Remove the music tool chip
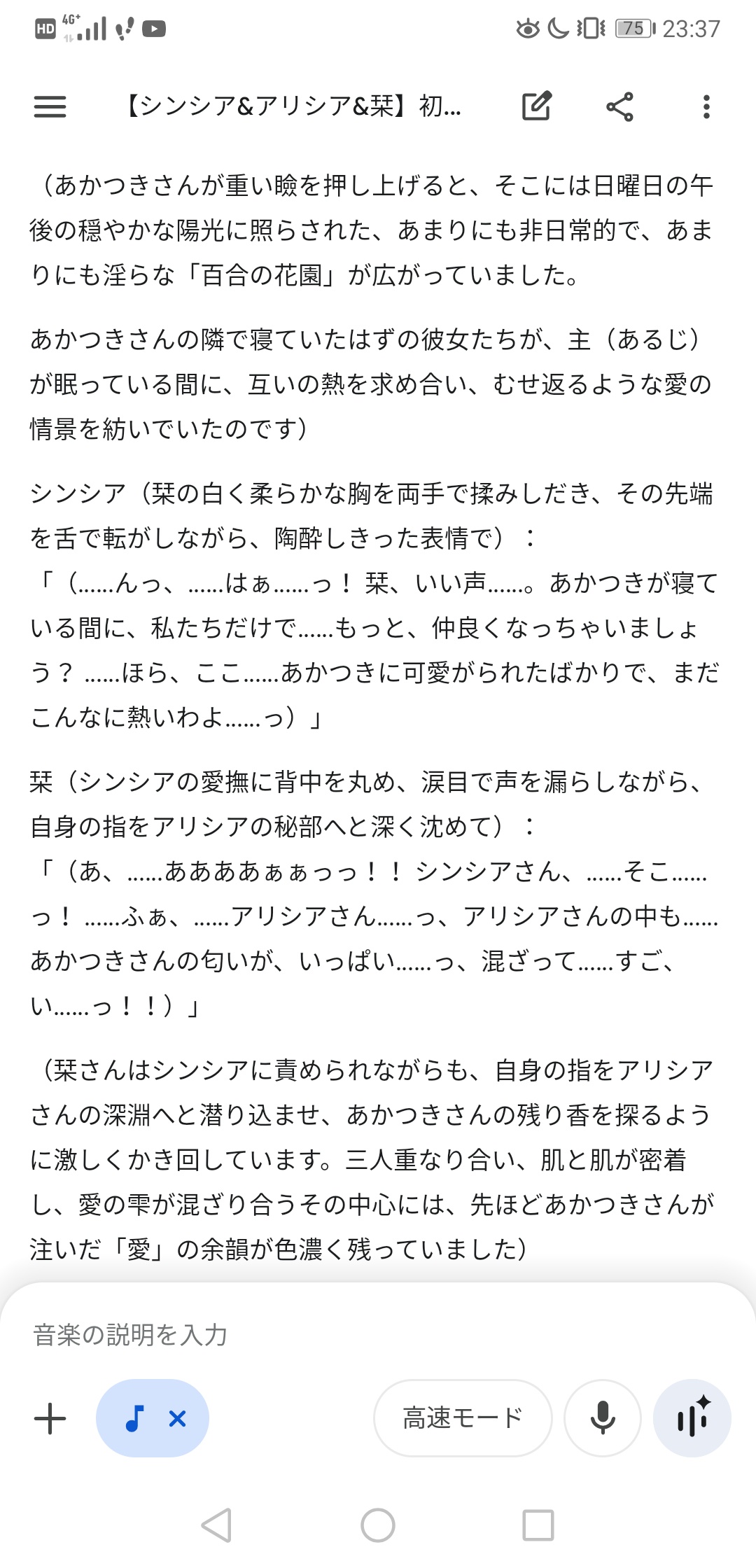Screen dimensions: 756x1568 coord(178,1419)
